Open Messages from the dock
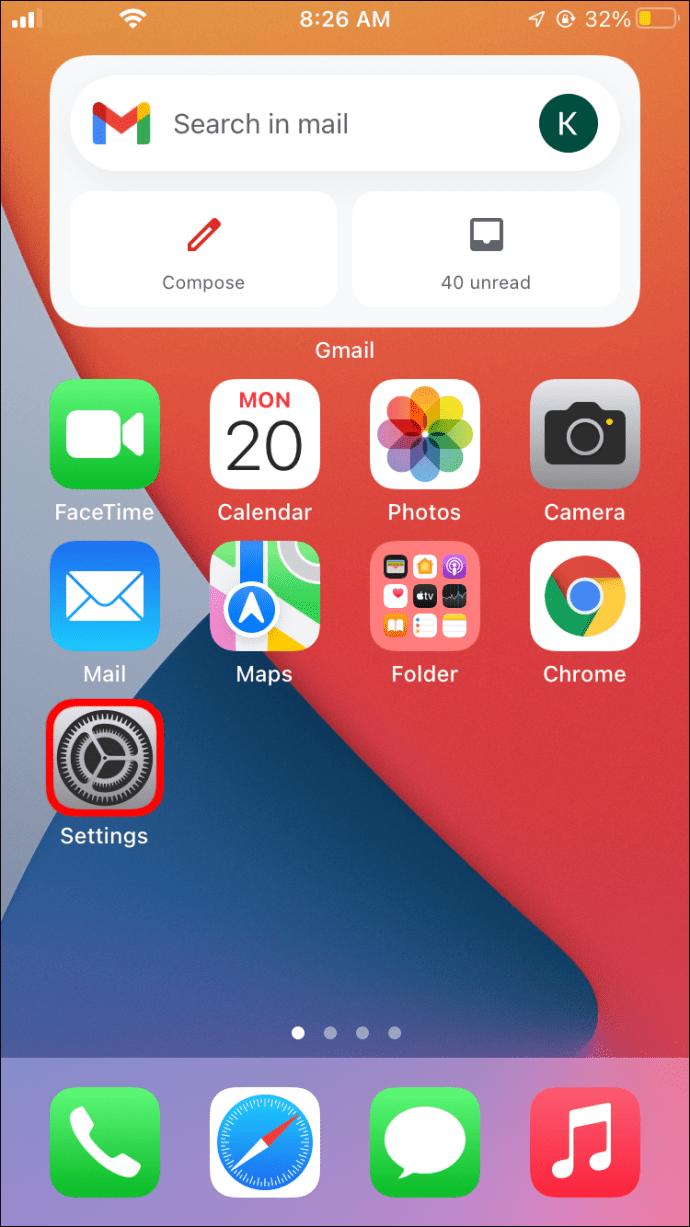690x1227 pixels. pos(425,1142)
